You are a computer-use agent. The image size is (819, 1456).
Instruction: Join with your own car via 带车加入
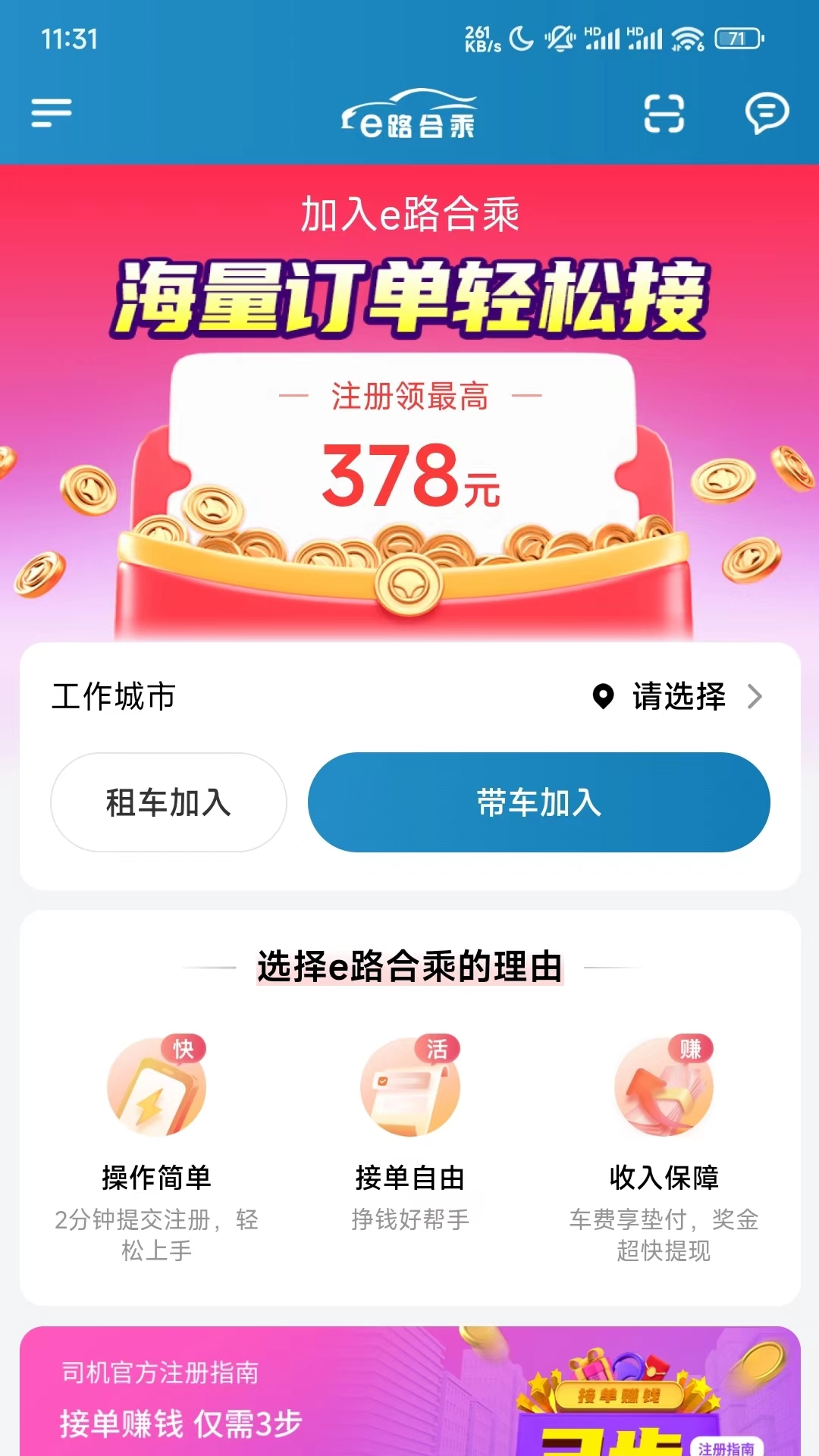[x=538, y=802]
